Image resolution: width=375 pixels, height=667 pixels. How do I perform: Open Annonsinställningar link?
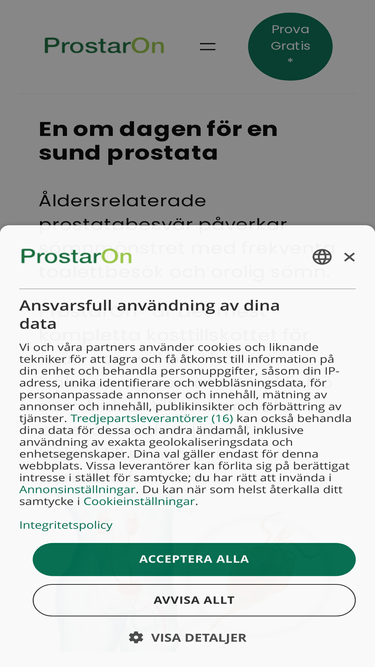pyautogui.click(x=77, y=489)
